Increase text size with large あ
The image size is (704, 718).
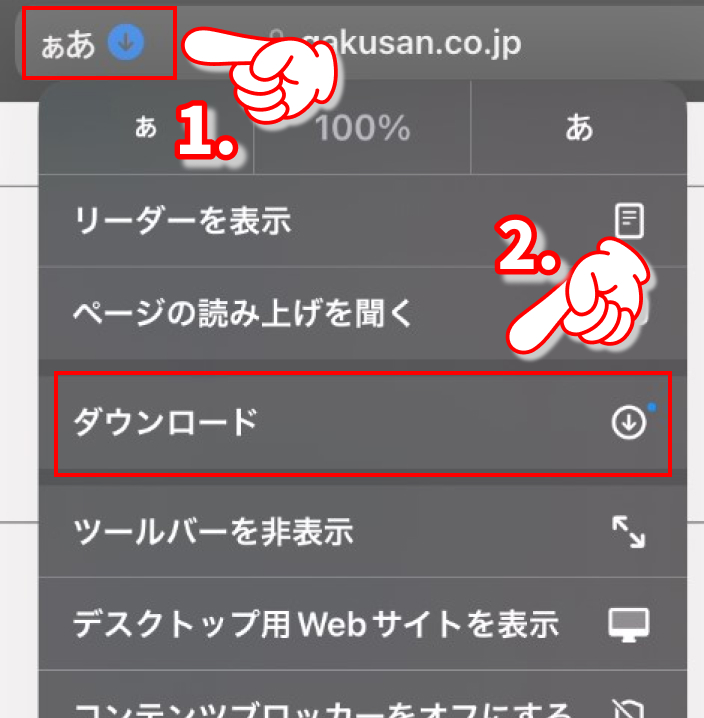(x=578, y=128)
